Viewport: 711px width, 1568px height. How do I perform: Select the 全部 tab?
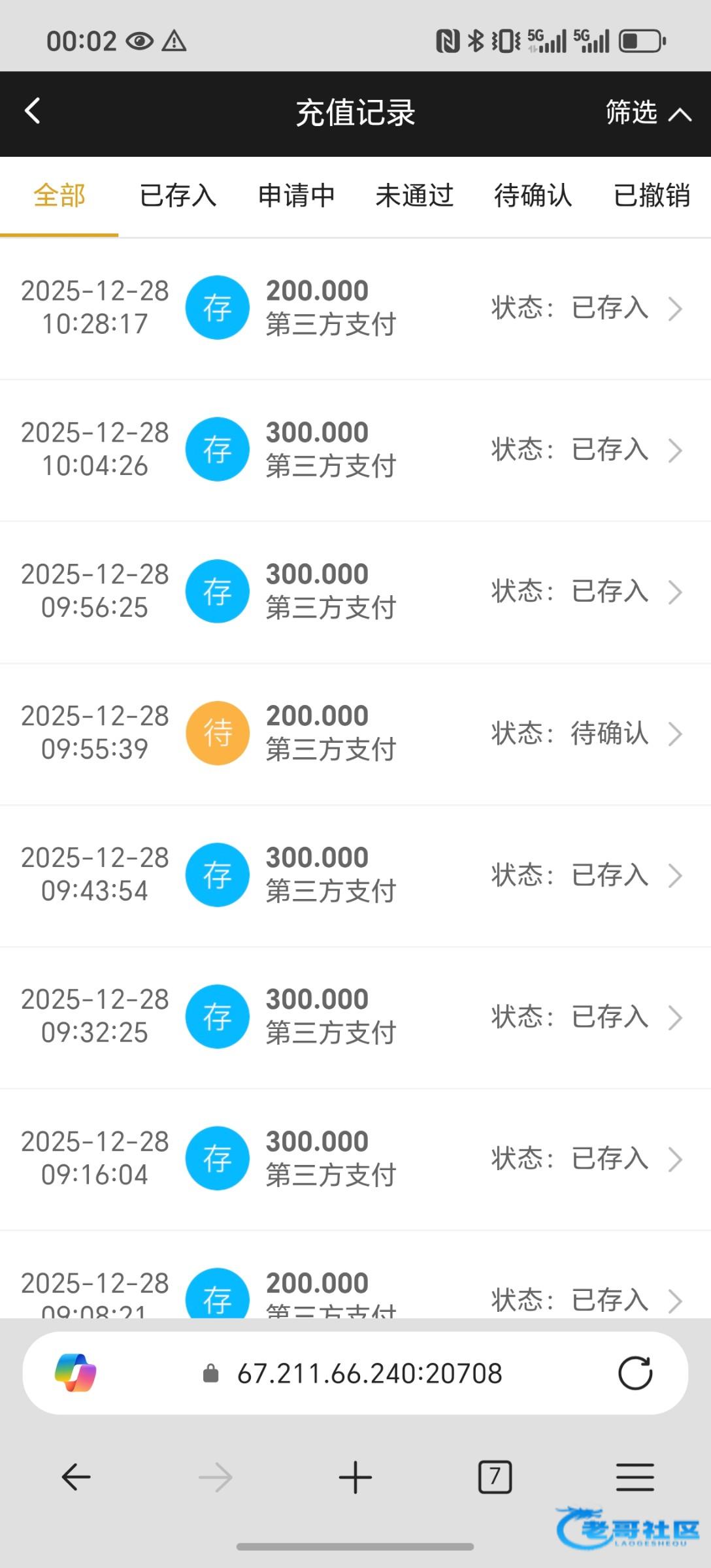pyautogui.click(x=59, y=196)
